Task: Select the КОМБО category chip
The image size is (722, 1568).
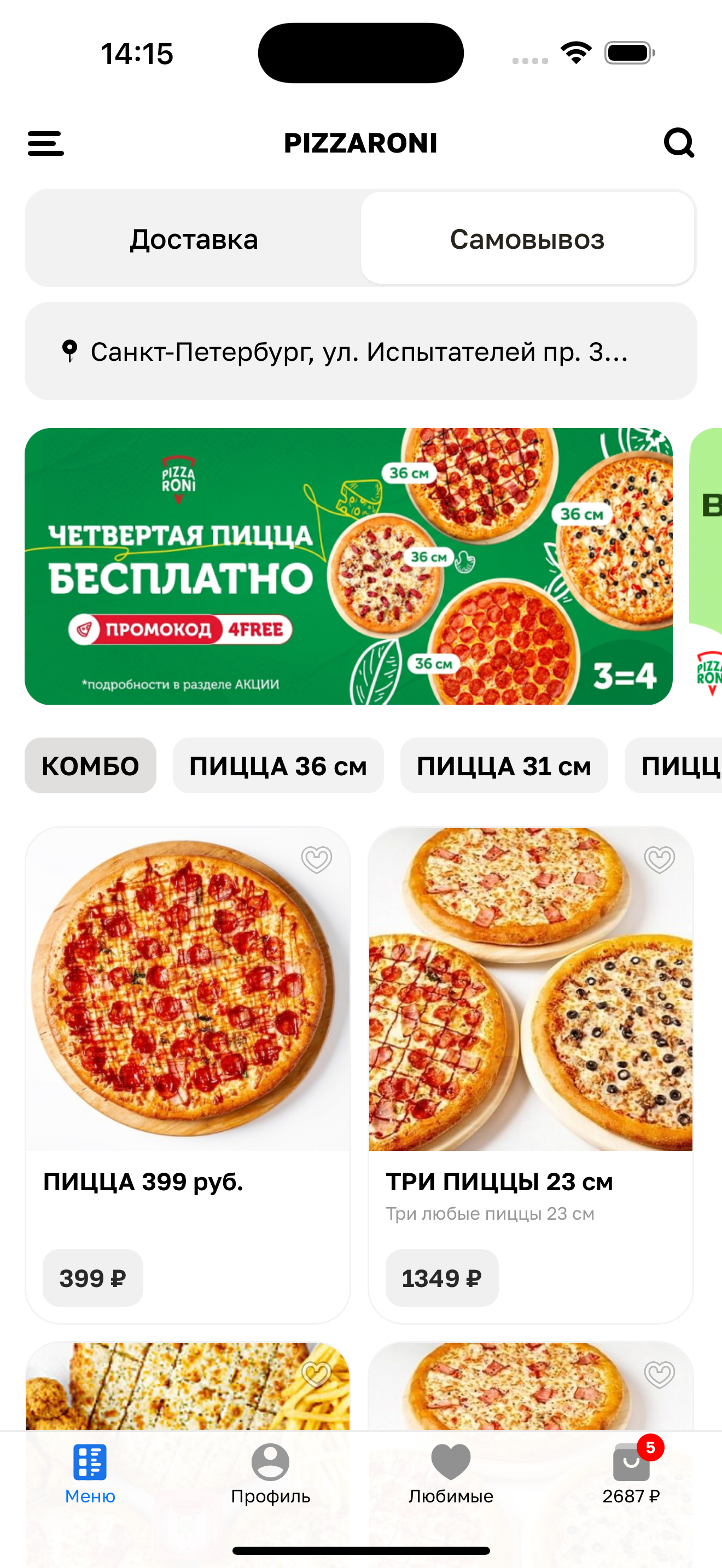Action: pyautogui.click(x=90, y=766)
